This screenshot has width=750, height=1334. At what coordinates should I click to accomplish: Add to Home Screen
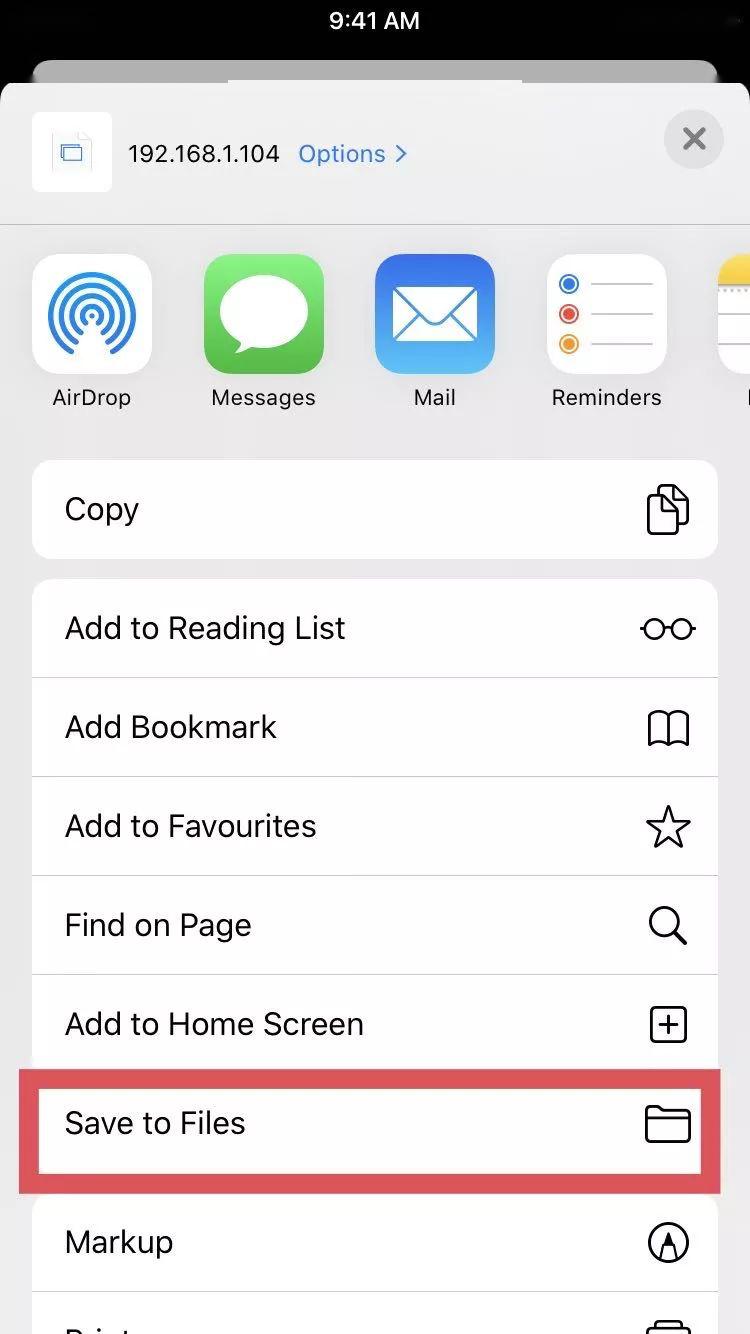coord(375,1024)
